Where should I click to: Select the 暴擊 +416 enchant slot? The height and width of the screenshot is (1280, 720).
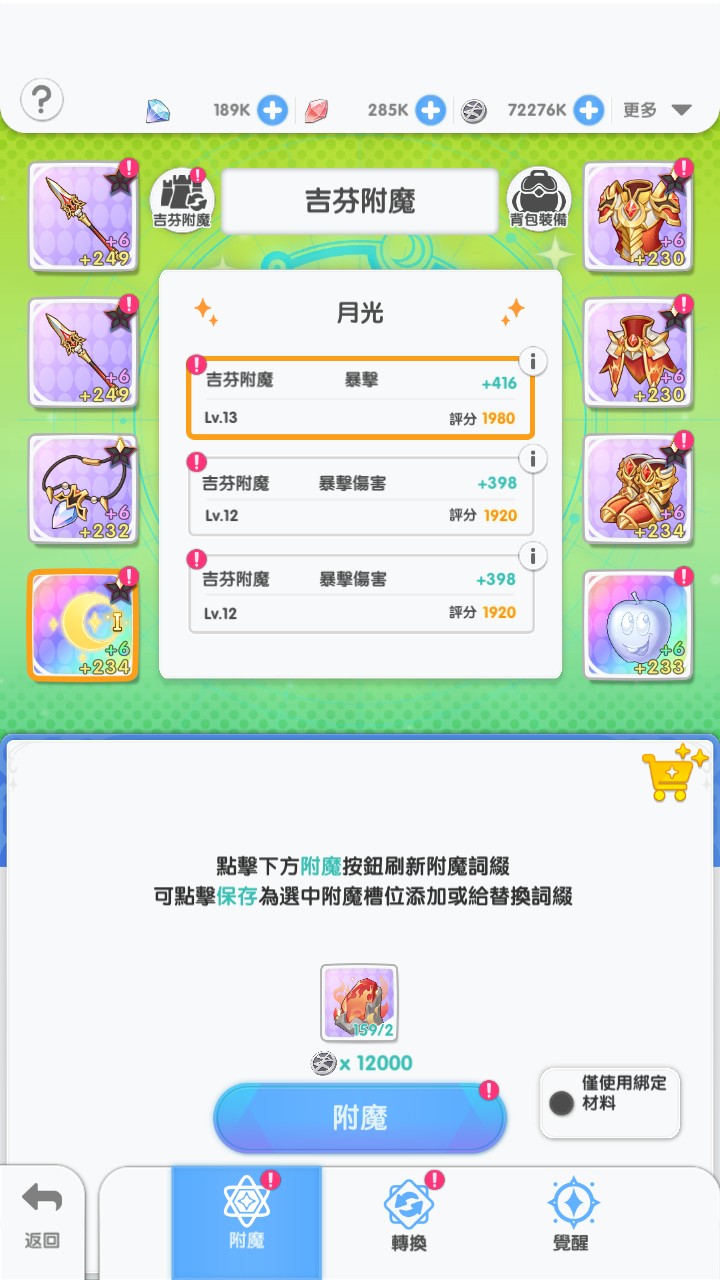pyautogui.click(x=360, y=398)
